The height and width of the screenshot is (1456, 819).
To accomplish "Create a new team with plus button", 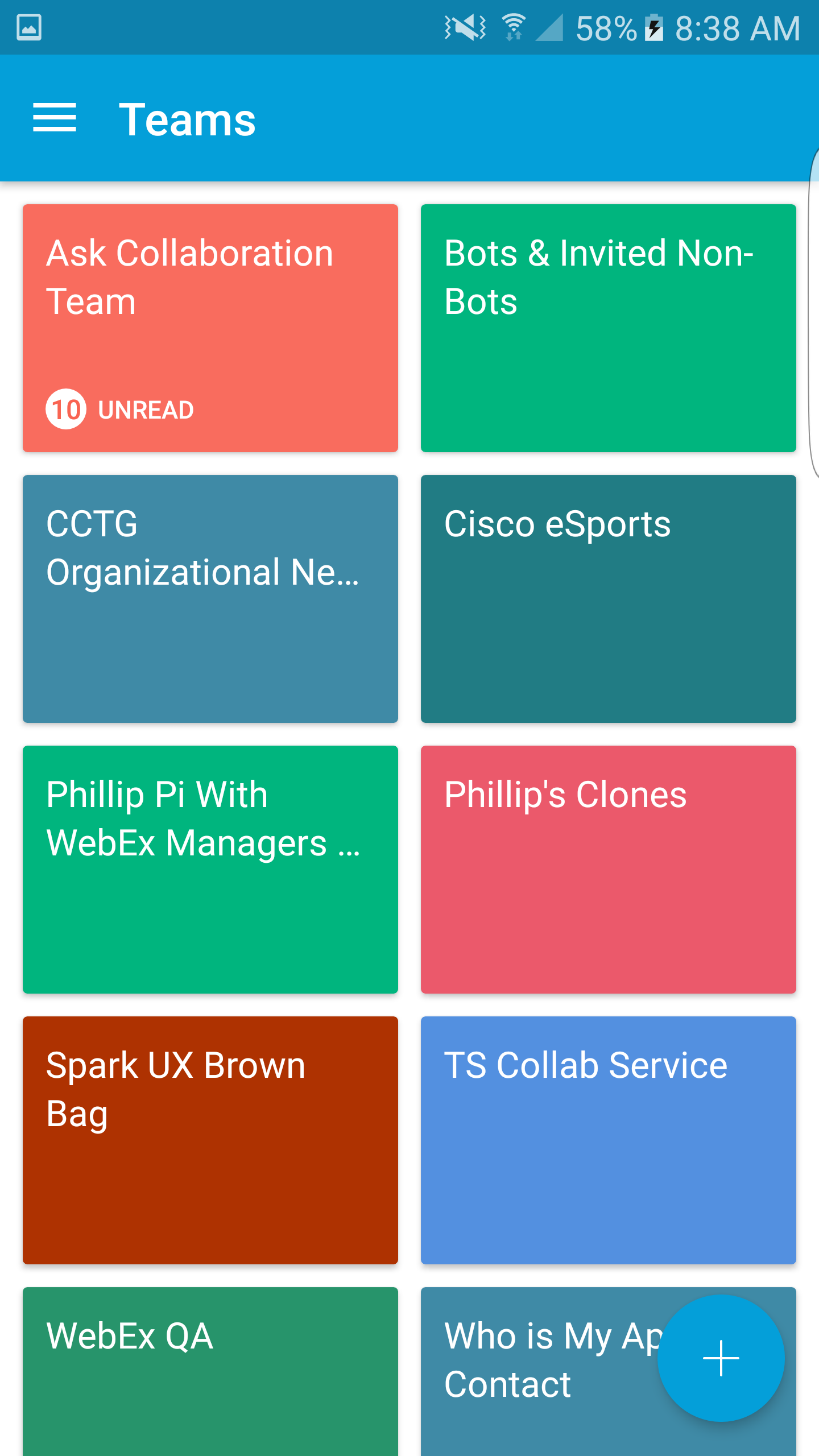I will coord(721,1358).
